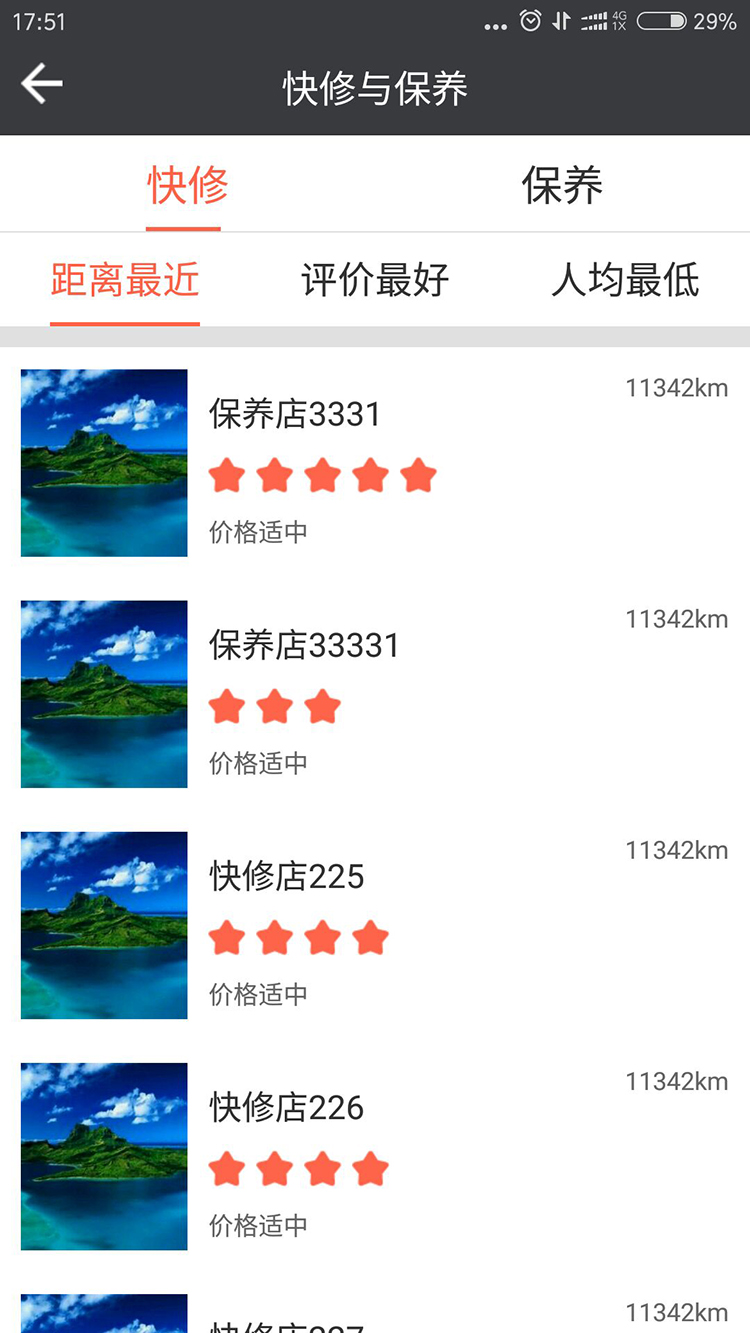The height and width of the screenshot is (1333, 750).
Task: Go back using the top-left arrow
Action: (42, 84)
